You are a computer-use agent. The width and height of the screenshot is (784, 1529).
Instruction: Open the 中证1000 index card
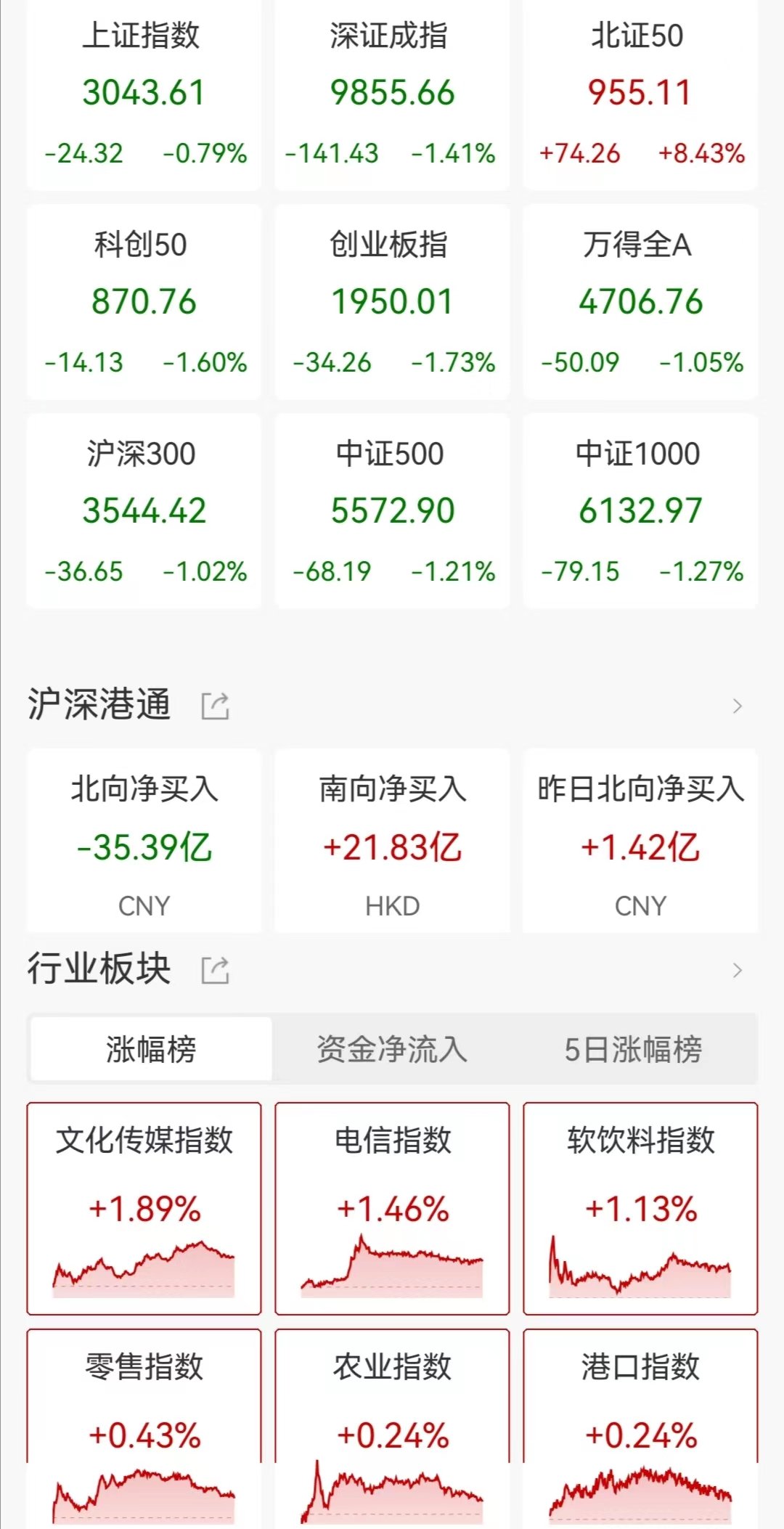click(640, 511)
